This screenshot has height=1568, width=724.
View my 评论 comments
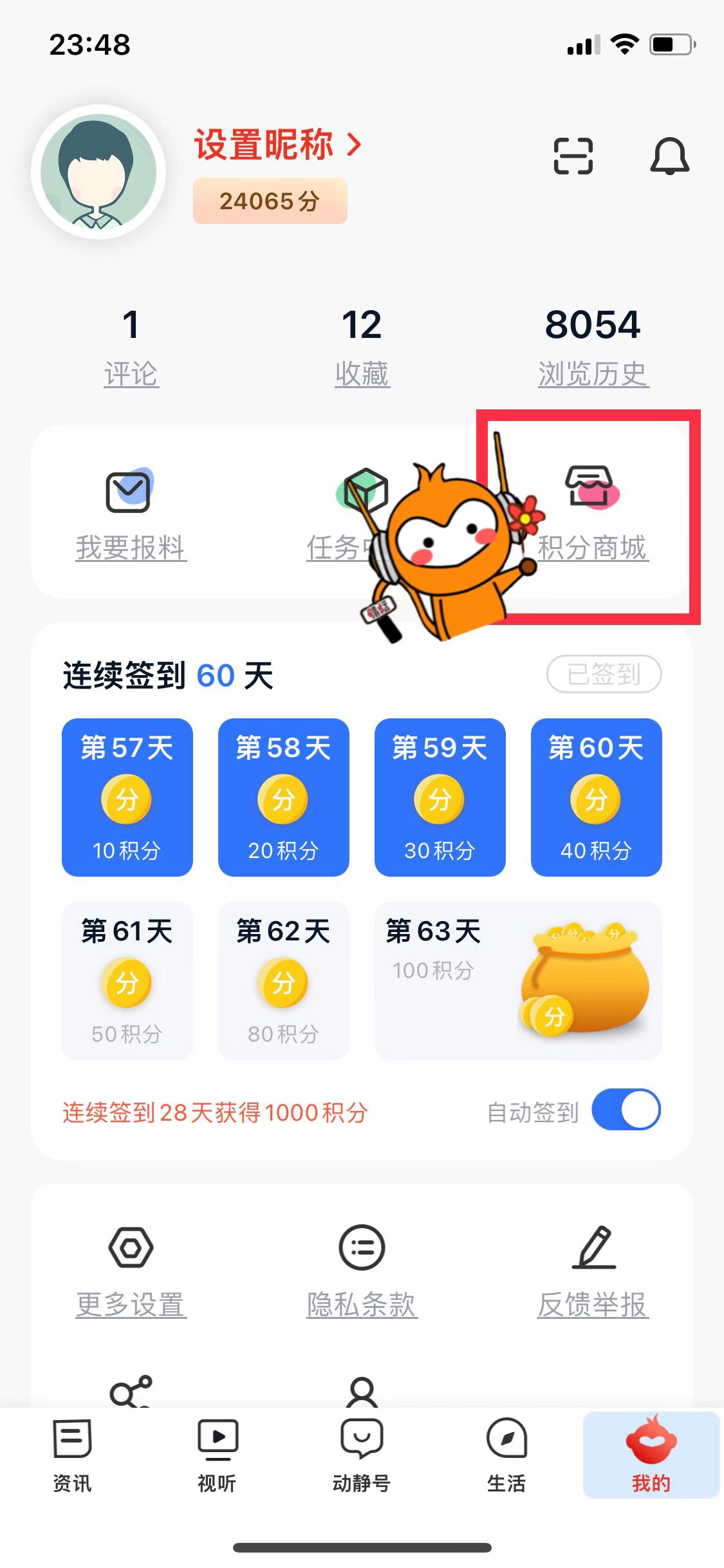[x=131, y=348]
